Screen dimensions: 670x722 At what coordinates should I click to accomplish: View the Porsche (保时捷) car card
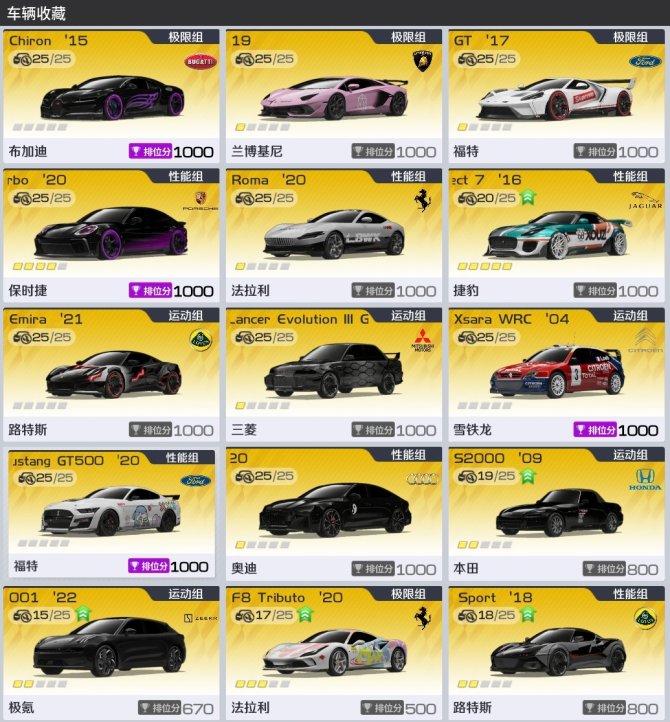coord(111,236)
